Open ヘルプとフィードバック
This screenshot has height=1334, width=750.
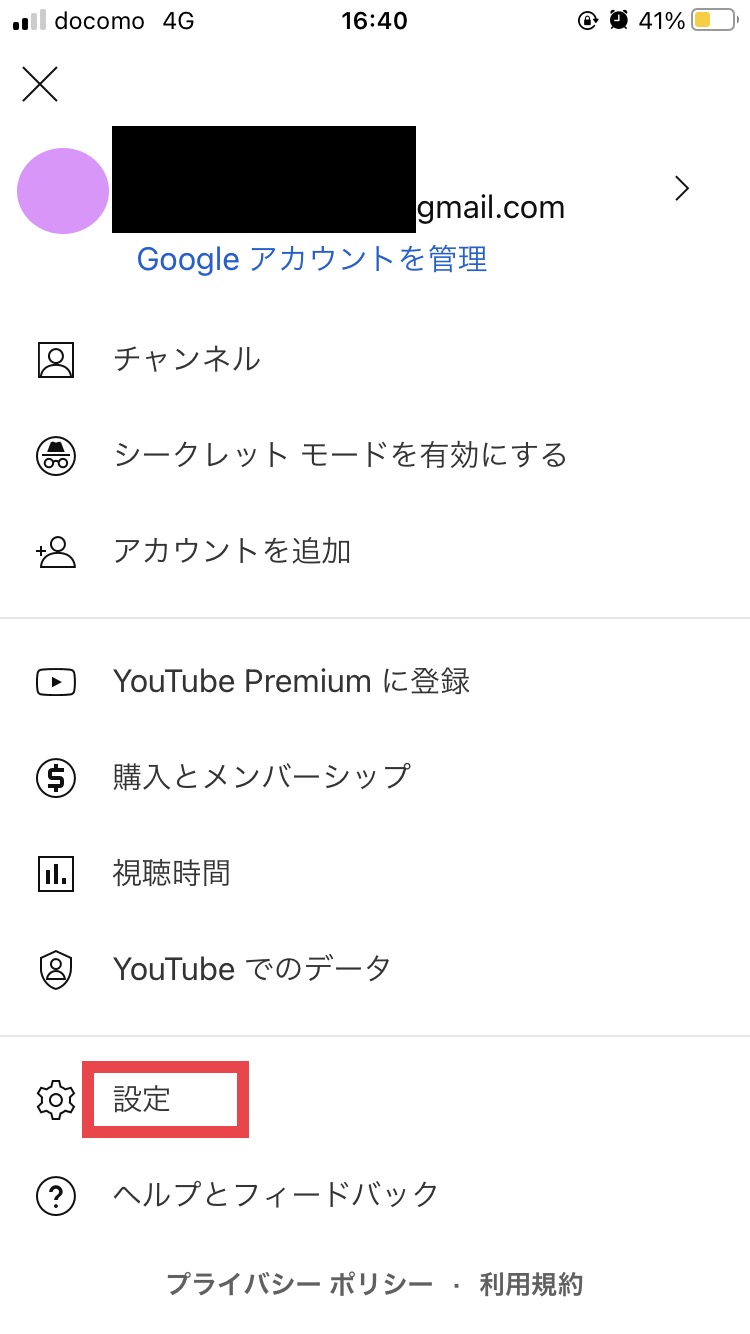[375, 1194]
